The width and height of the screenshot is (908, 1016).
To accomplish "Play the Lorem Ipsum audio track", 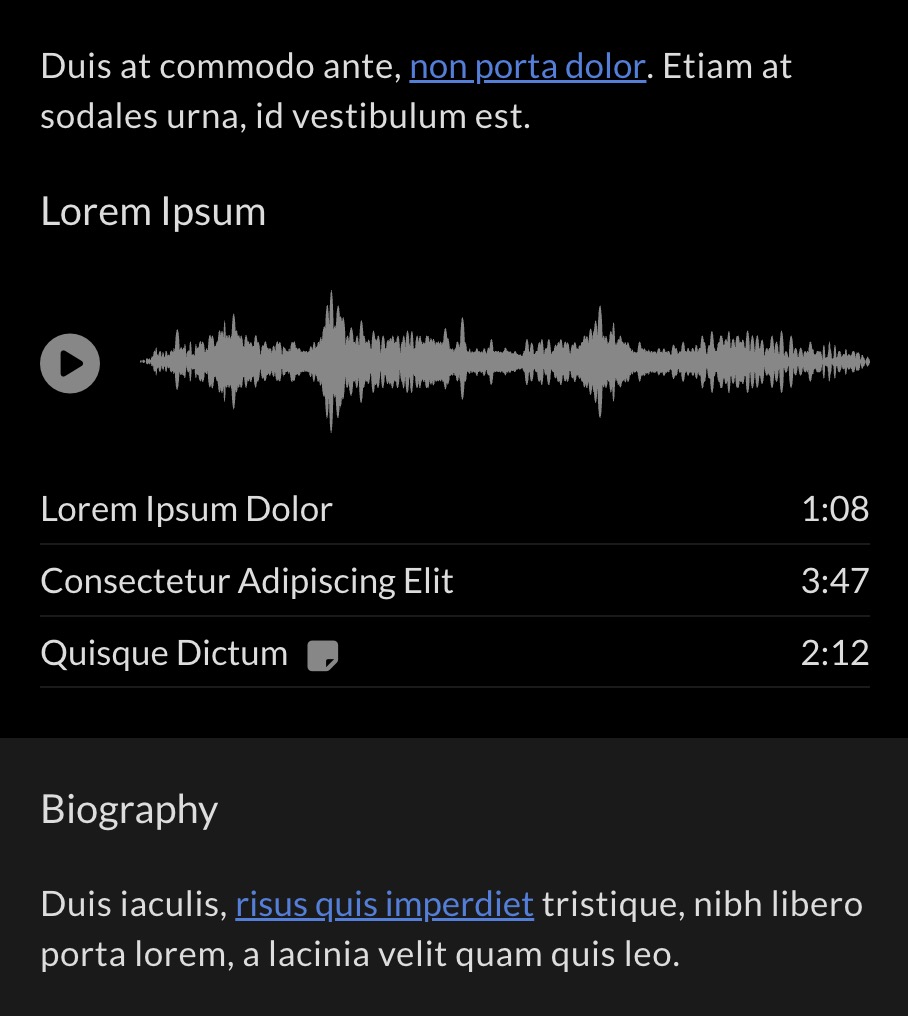I will (x=70, y=362).
